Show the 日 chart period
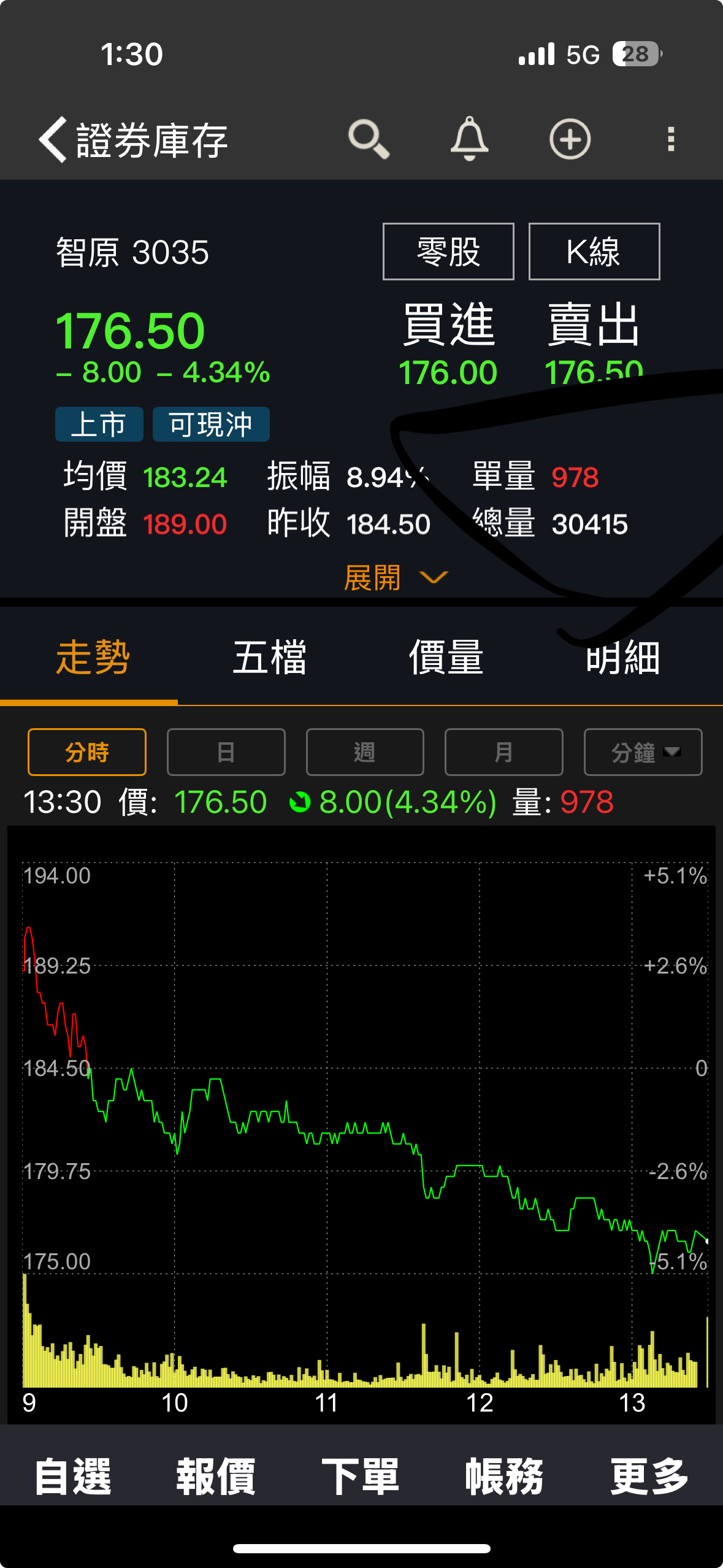This screenshot has height=1568, width=723. click(226, 752)
